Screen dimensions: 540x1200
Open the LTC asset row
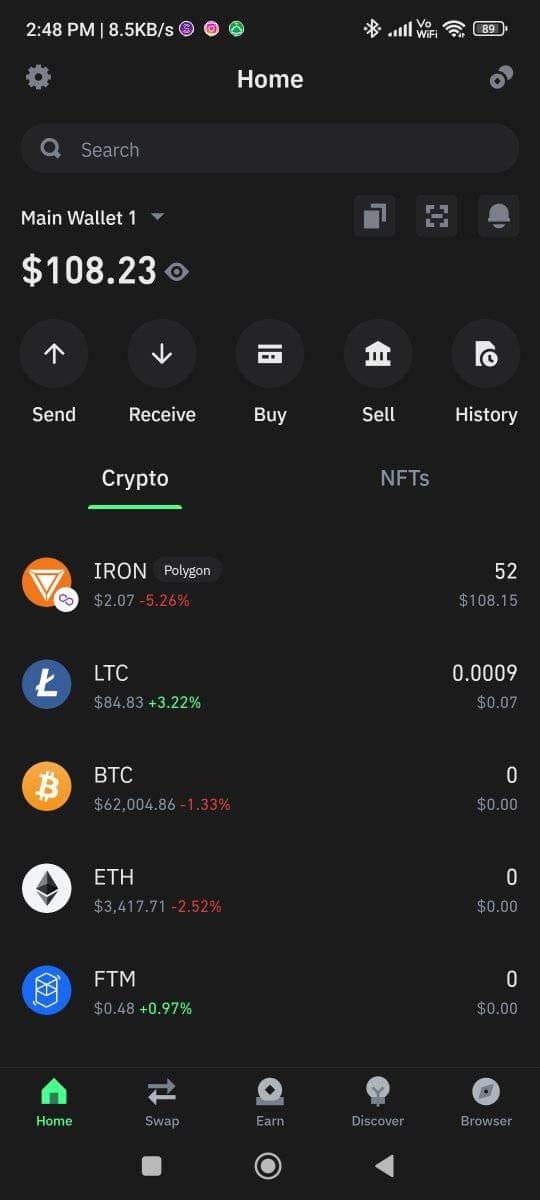(x=270, y=685)
